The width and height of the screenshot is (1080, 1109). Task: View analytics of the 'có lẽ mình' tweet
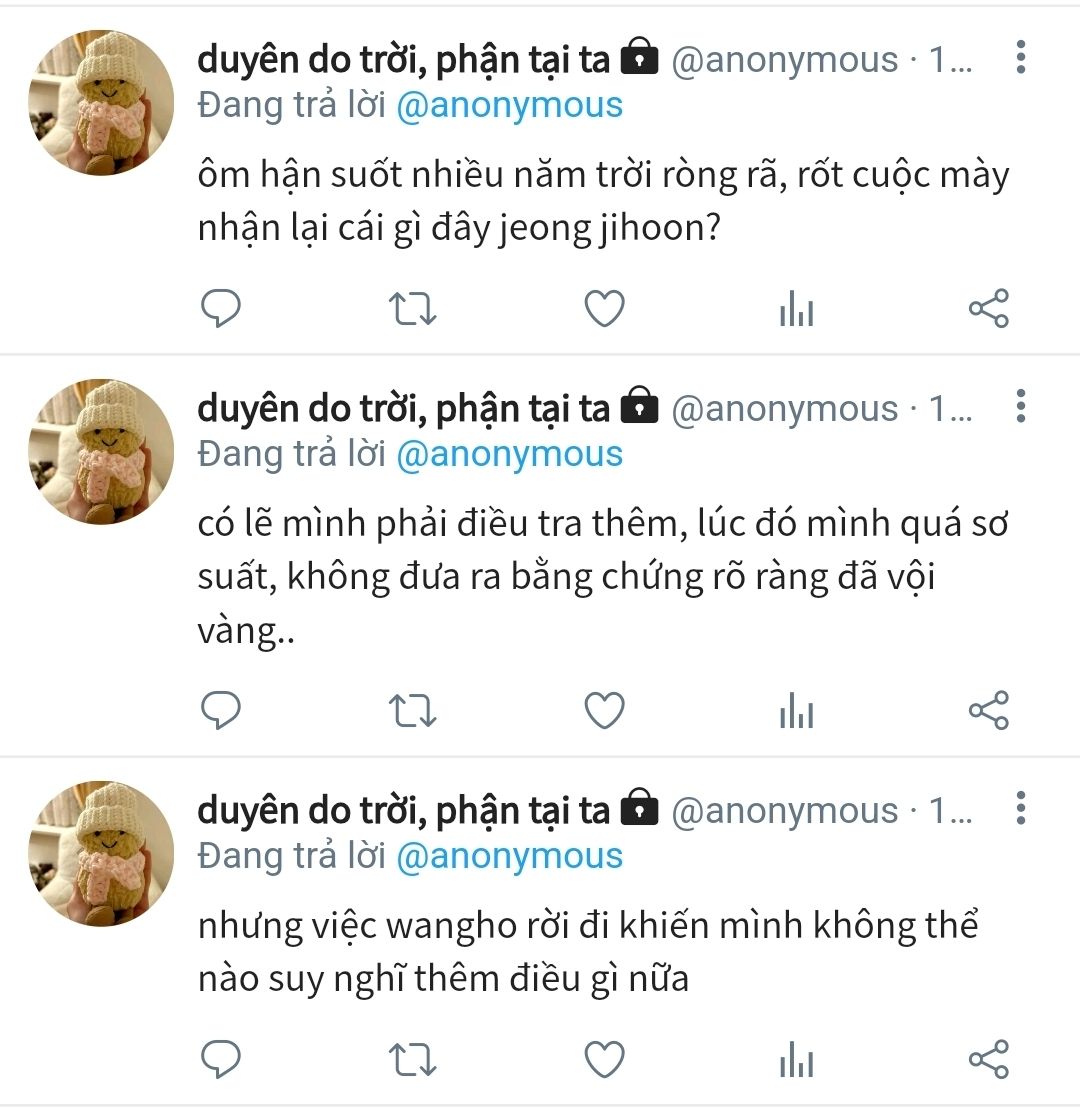[796, 711]
